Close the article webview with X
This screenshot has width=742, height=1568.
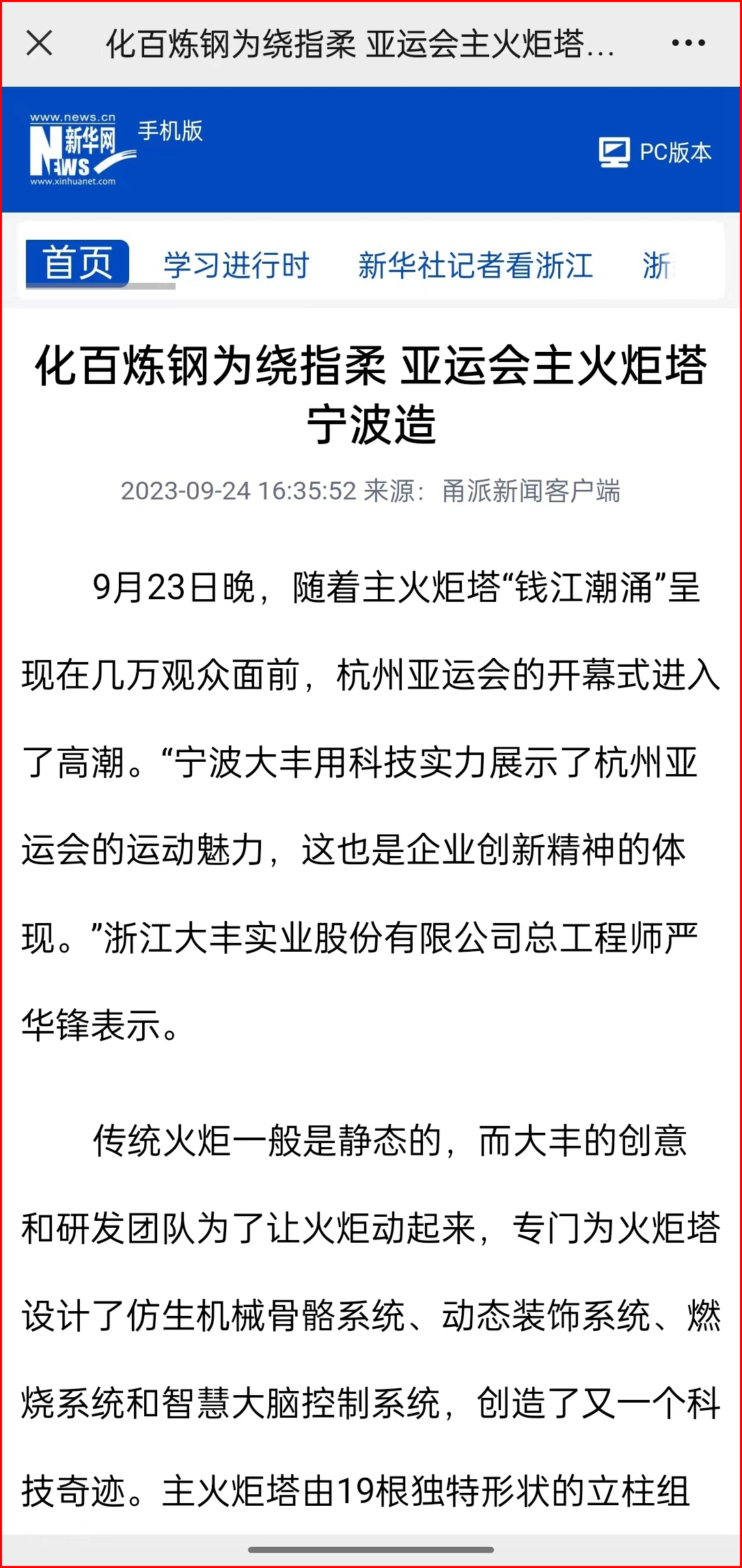pos(39,44)
